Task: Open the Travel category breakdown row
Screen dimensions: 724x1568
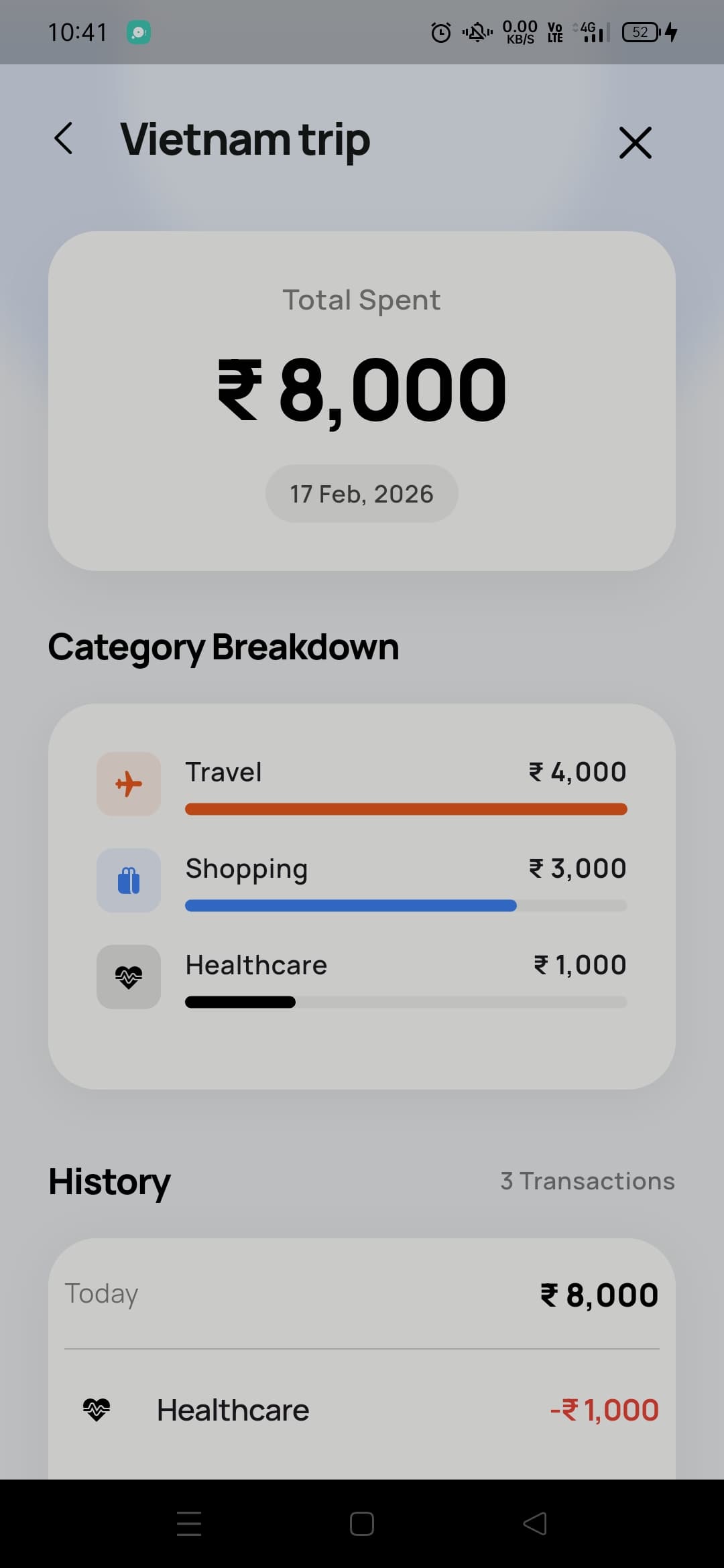Action: tap(362, 783)
